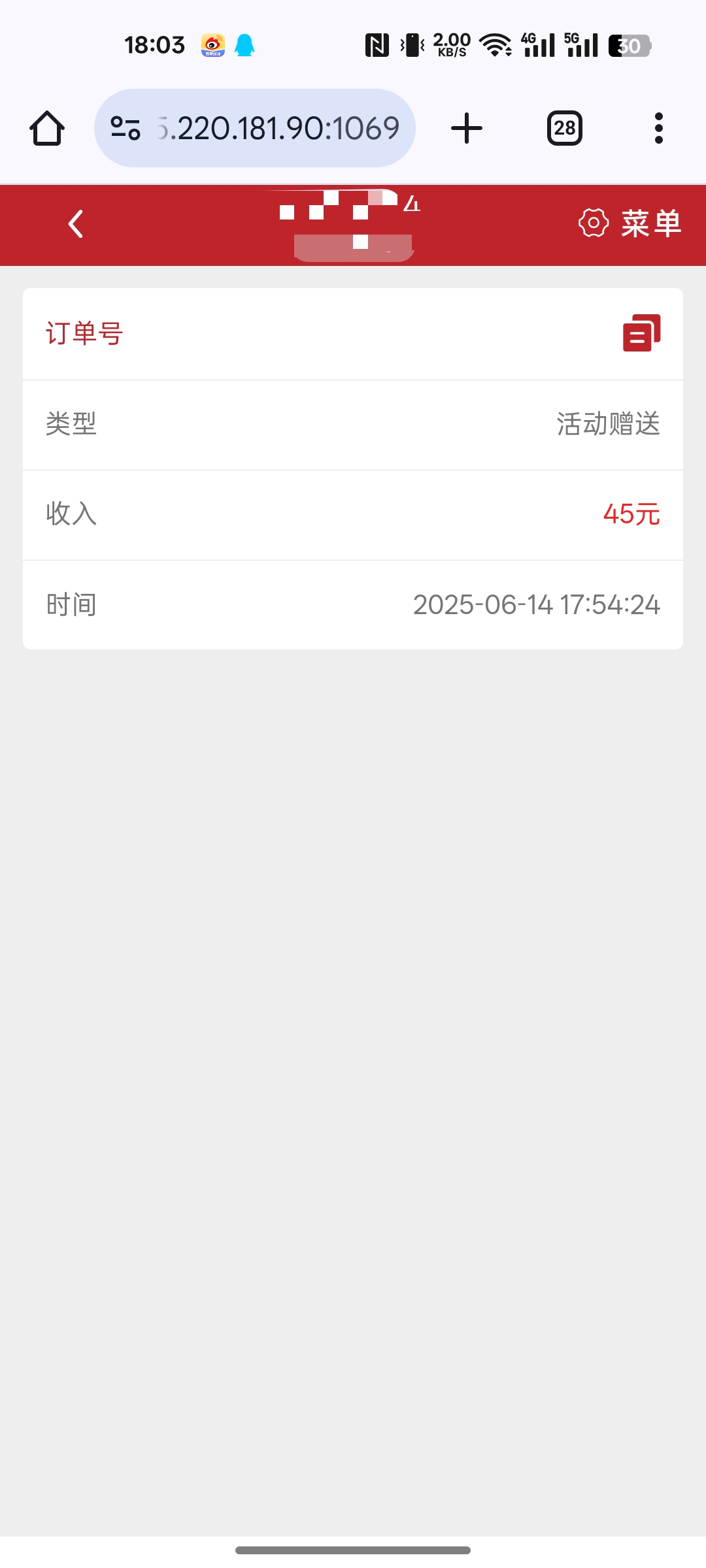Focus the browser address bar
706x1568 pixels.
click(278, 128)
